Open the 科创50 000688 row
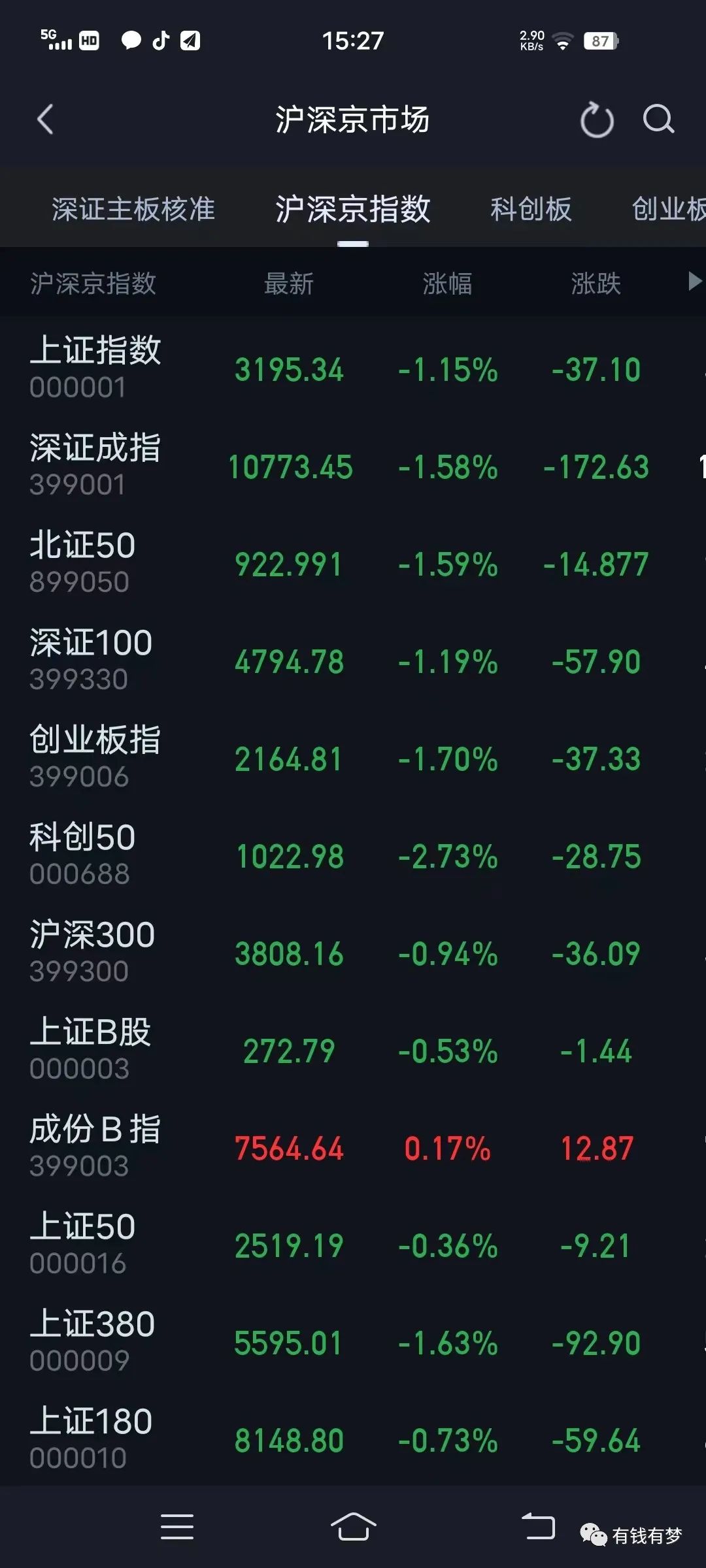 pyautogui.click(x=353, y=856)
